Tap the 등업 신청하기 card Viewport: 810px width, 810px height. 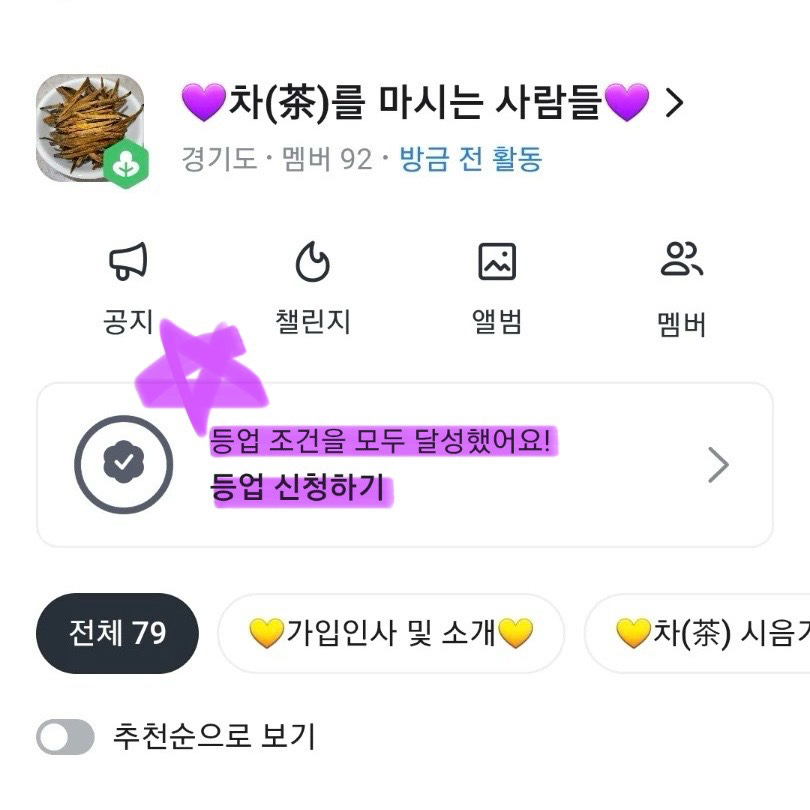404,465
